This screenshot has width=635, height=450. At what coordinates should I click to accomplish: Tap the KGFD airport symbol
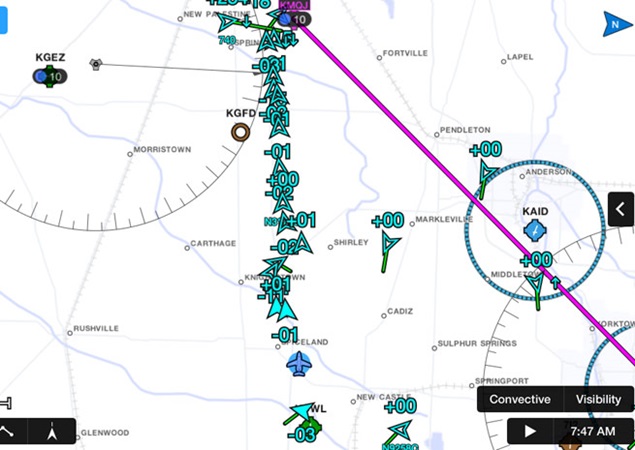241,131
